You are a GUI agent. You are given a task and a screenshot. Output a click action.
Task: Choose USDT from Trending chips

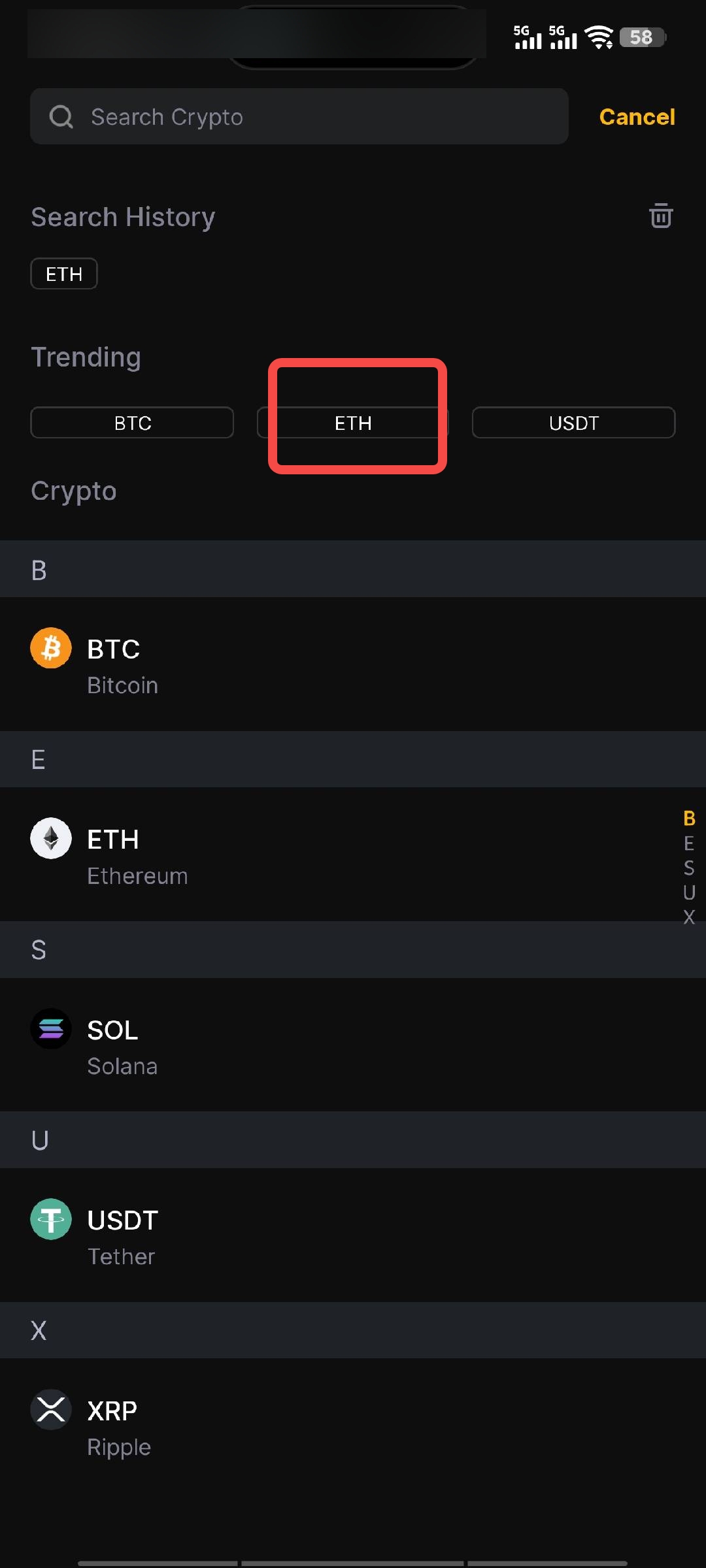click(x=573, y=423)
